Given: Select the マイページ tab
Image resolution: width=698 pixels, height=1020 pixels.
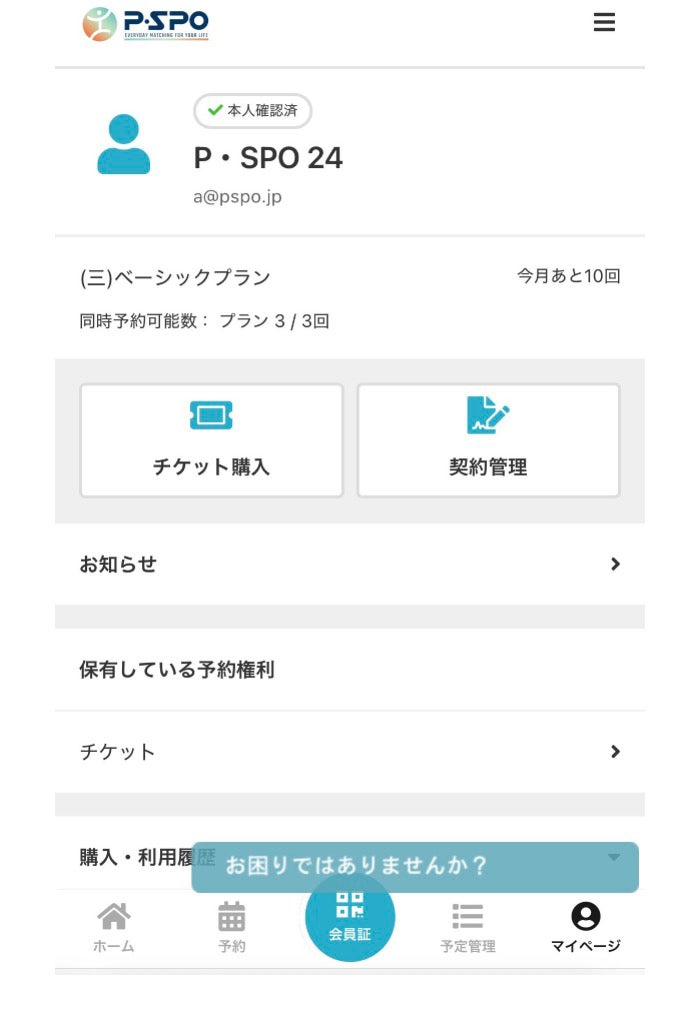Looking at the screenshot, I should pos(586,926).
